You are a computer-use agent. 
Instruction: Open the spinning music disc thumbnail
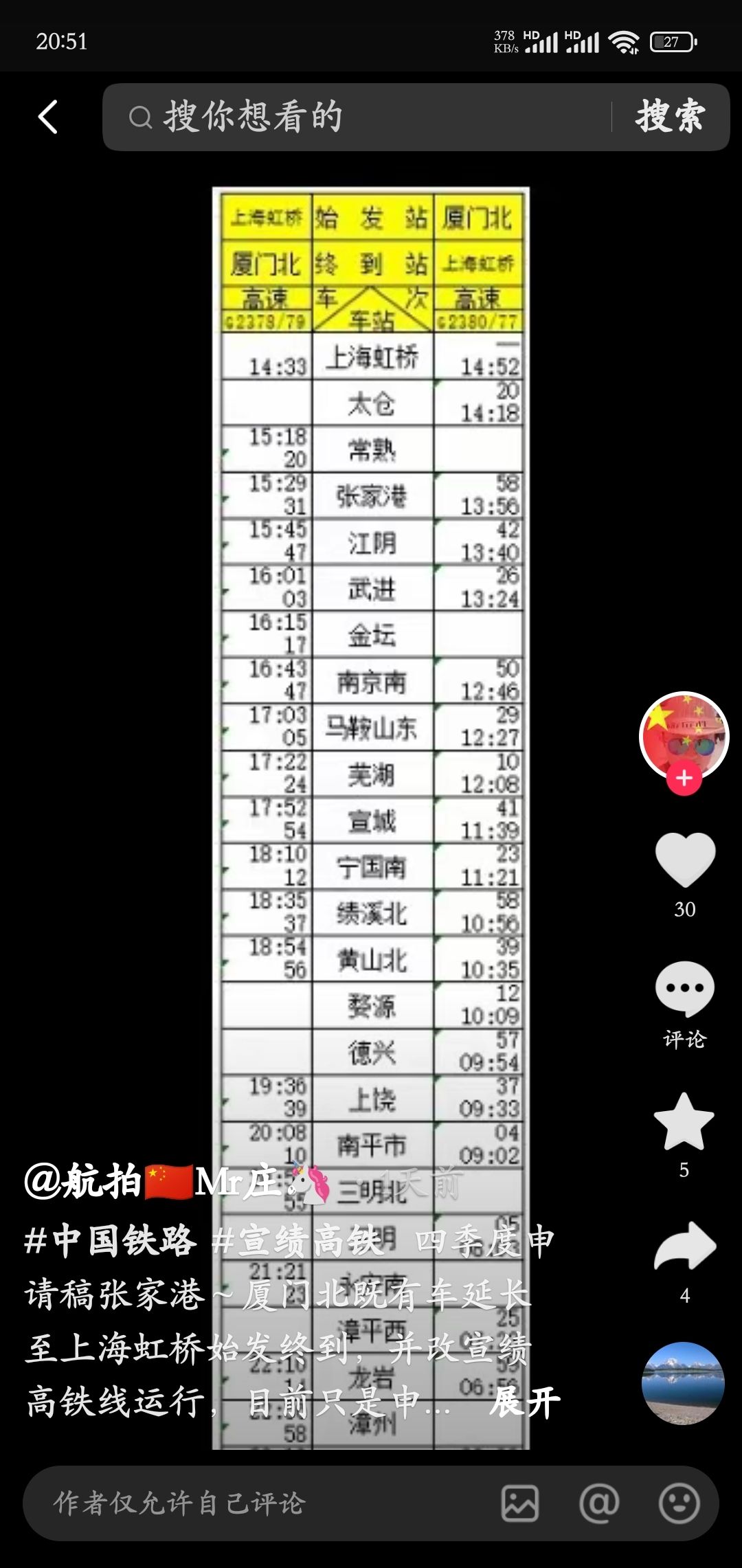683,1383
